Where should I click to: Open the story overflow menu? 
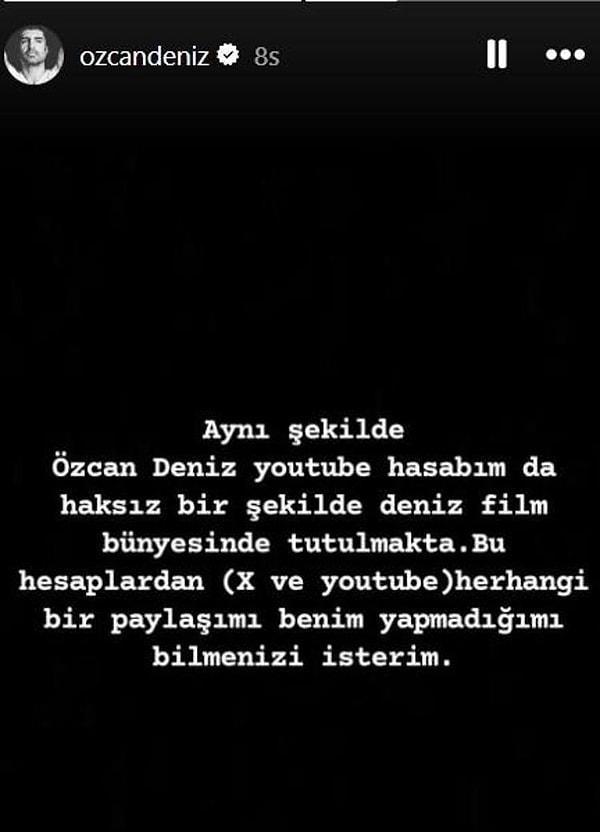pyautogui.click(x=564, y=56)
